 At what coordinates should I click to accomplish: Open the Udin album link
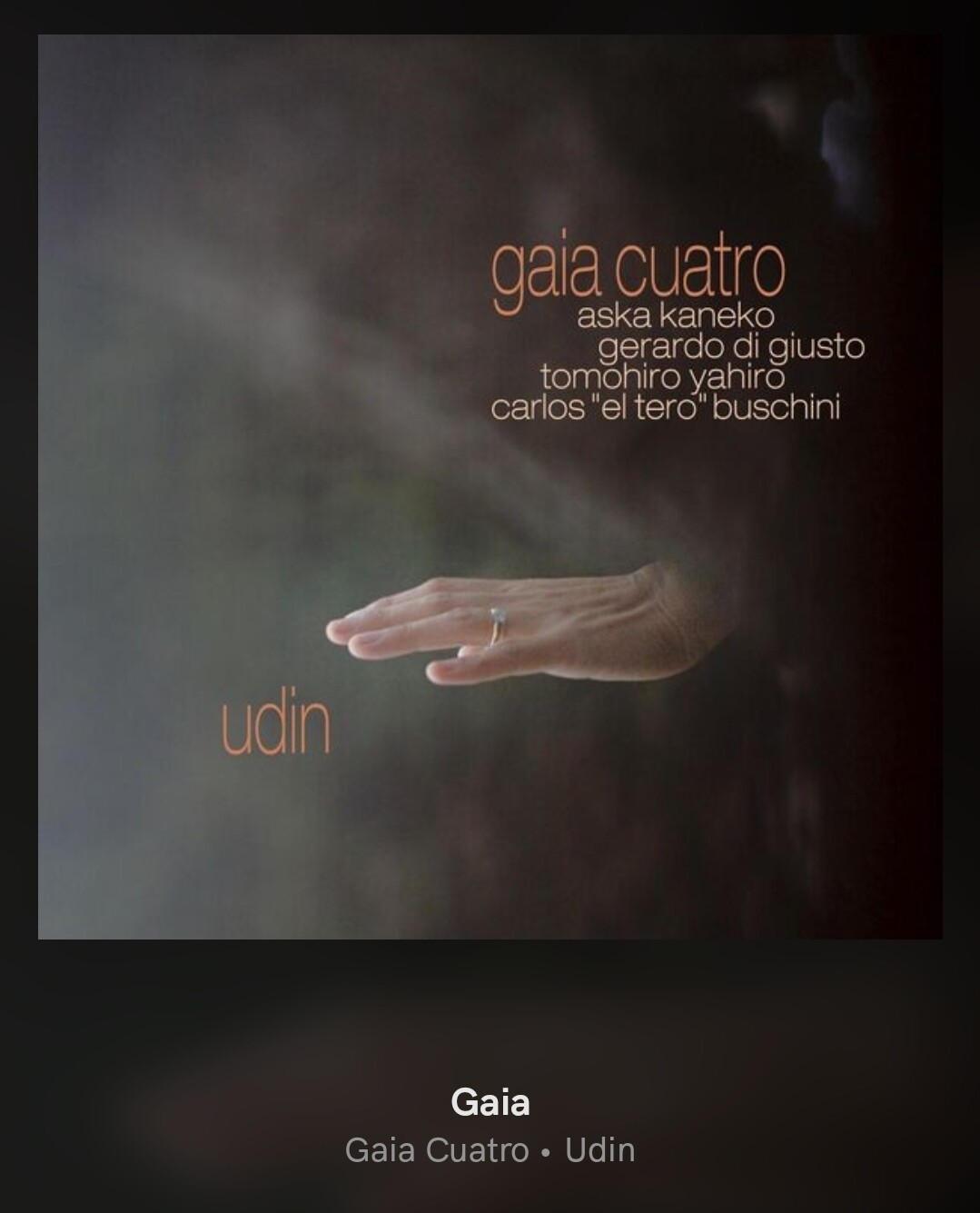click(599, 1150)
